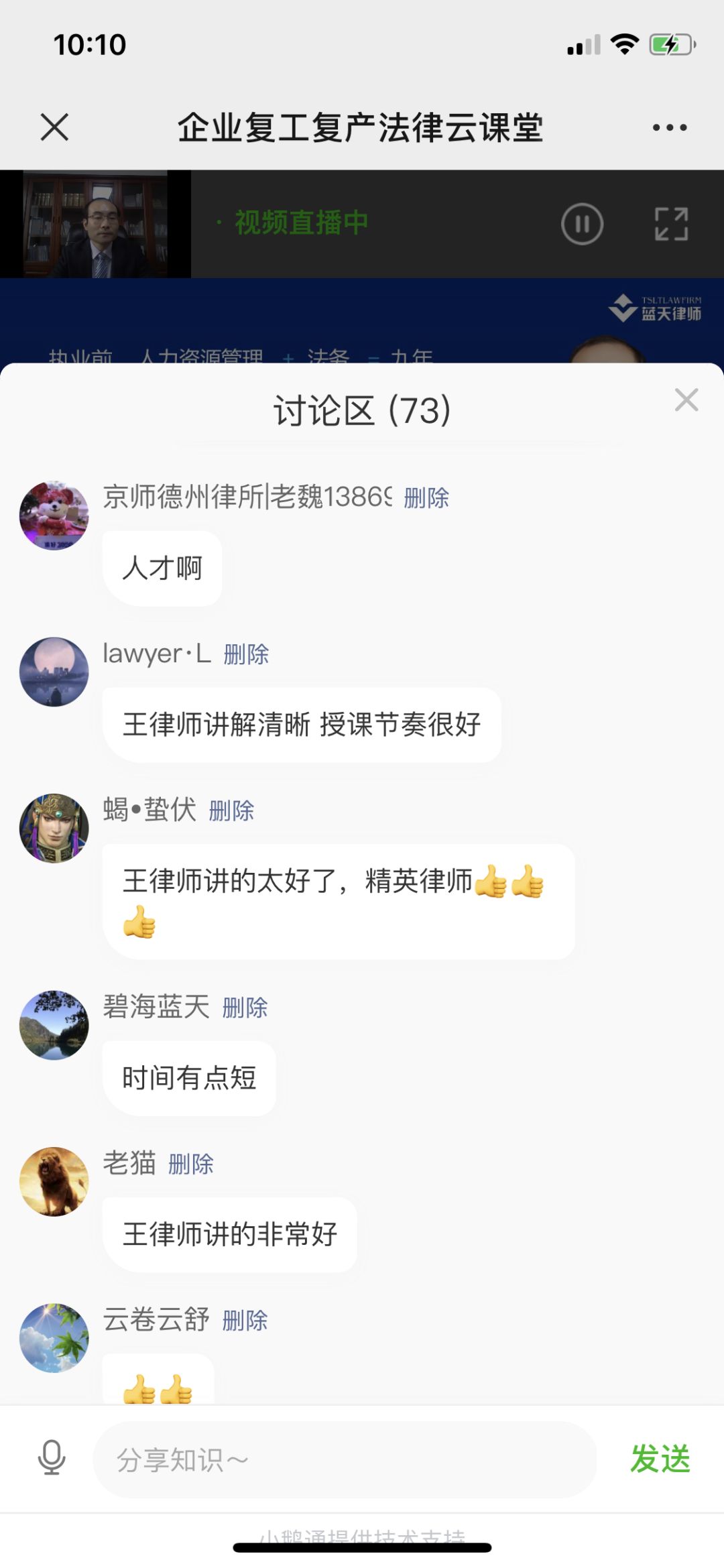Tap 发送 to send the comment
Image resolution: width=724 pixels, height=1568 pixels.
coord(660,1459)
